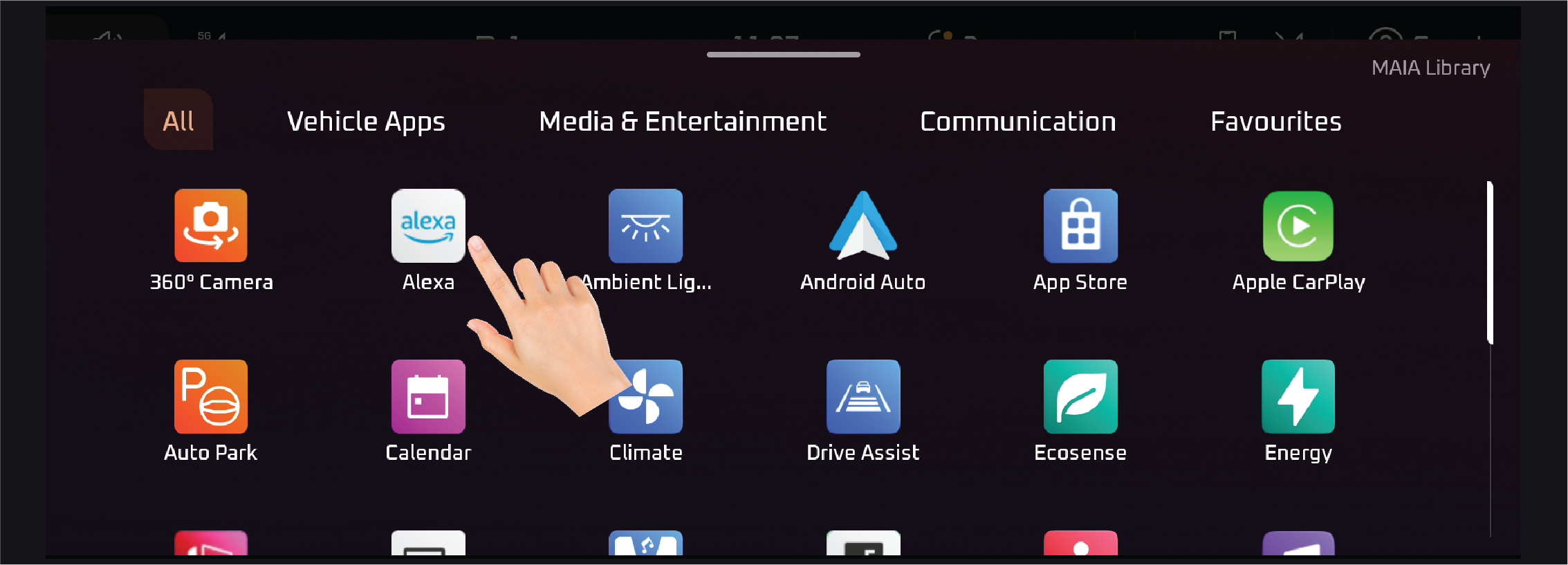The width and height of the screenshot is (1568, 565).
Task: Open the App Store
Action: 1080,226
